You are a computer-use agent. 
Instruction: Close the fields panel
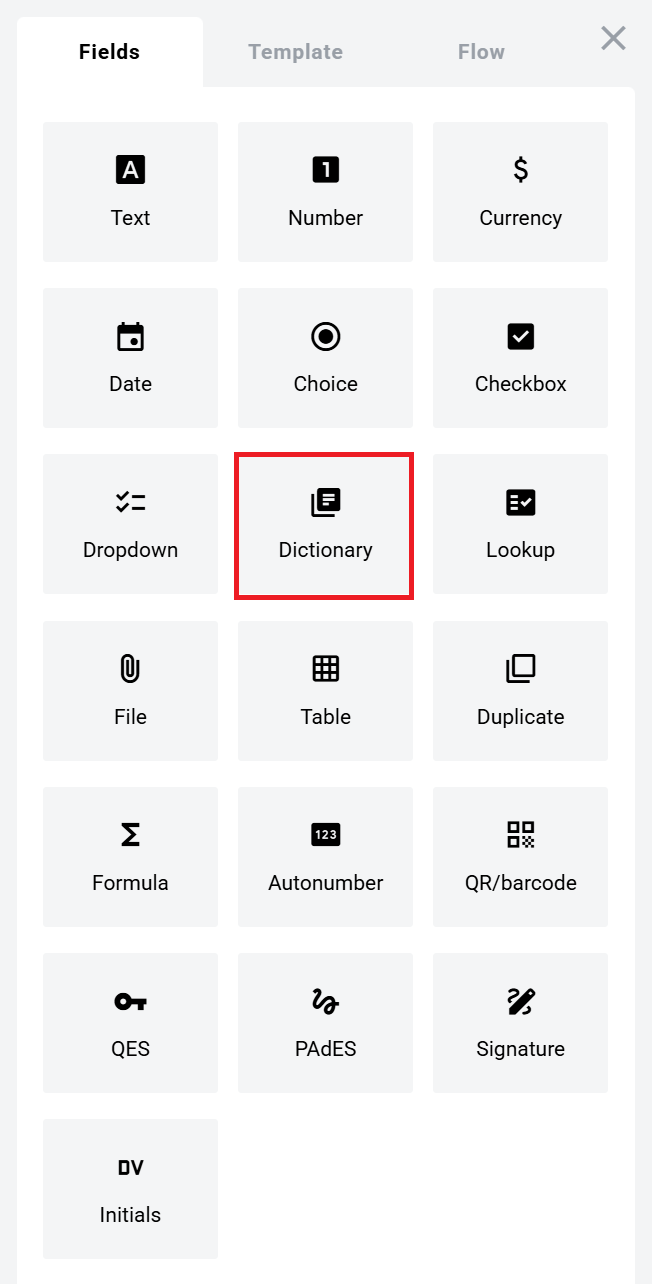[613, 39]
